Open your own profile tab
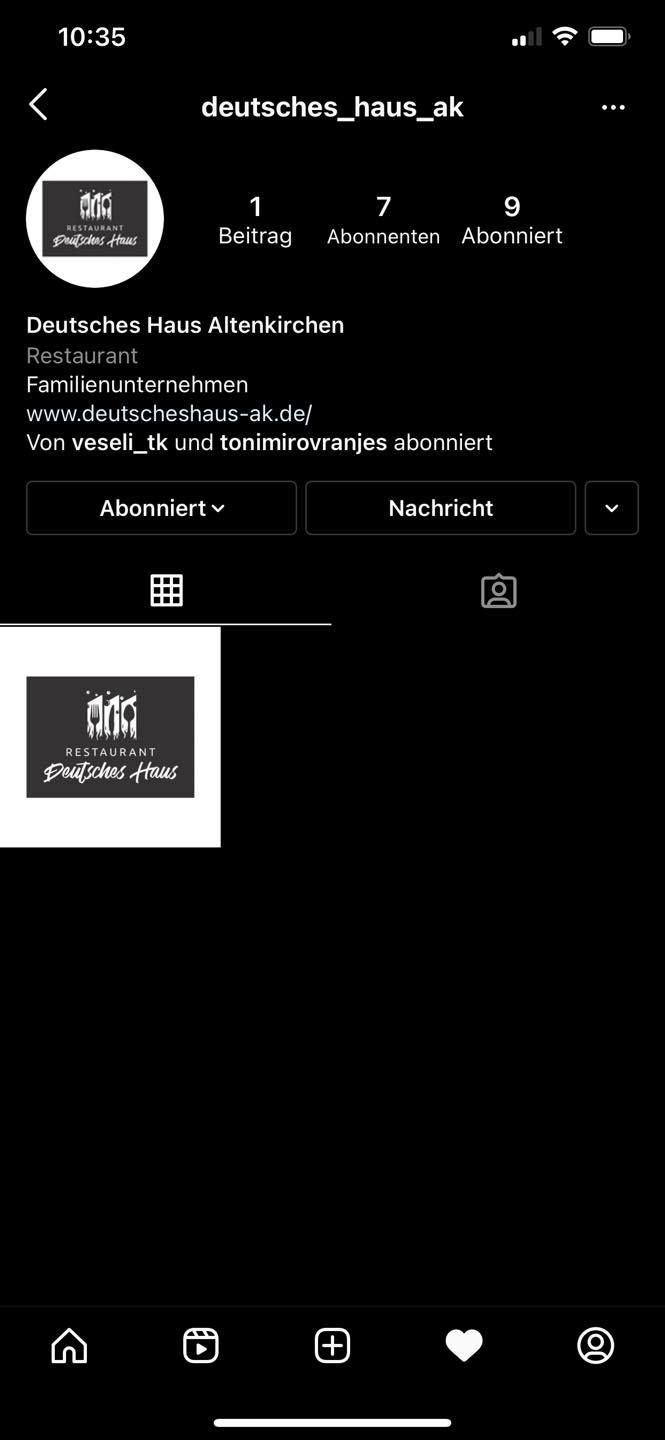This screenshot has width=665, height=1440. 596,1345
